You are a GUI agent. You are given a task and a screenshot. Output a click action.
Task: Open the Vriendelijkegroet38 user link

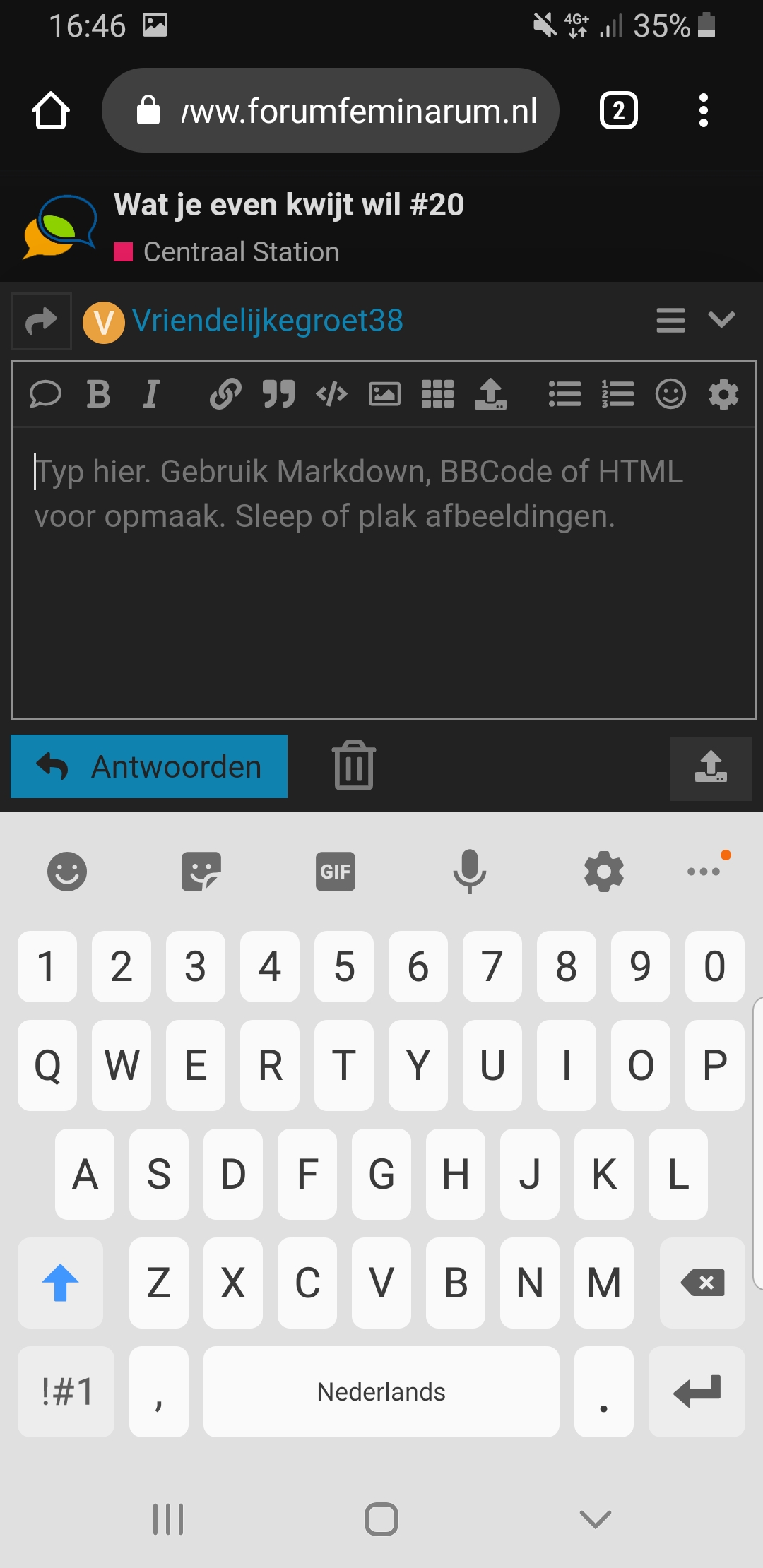[267, 321]
